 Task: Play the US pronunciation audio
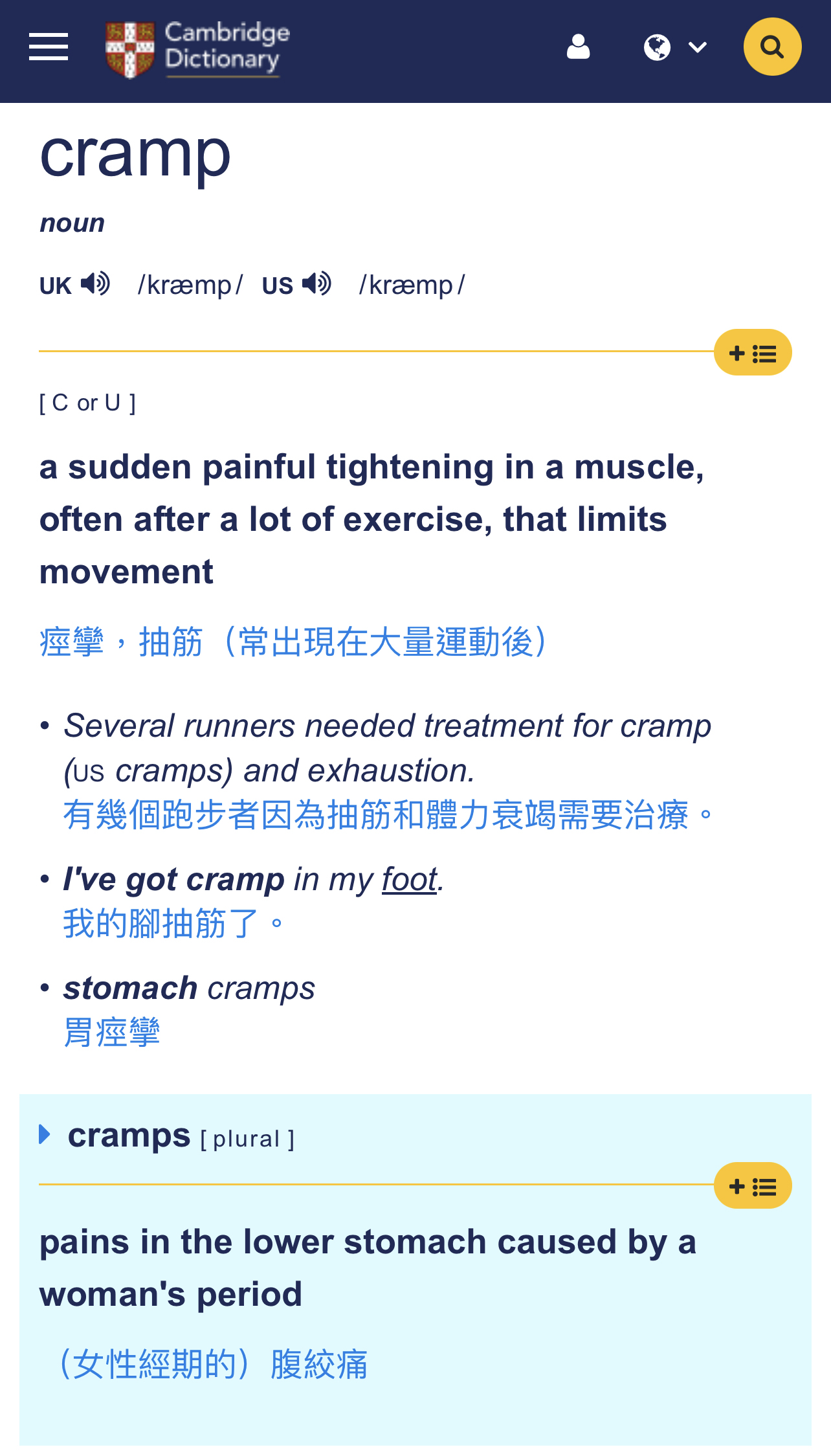[317, 284]
